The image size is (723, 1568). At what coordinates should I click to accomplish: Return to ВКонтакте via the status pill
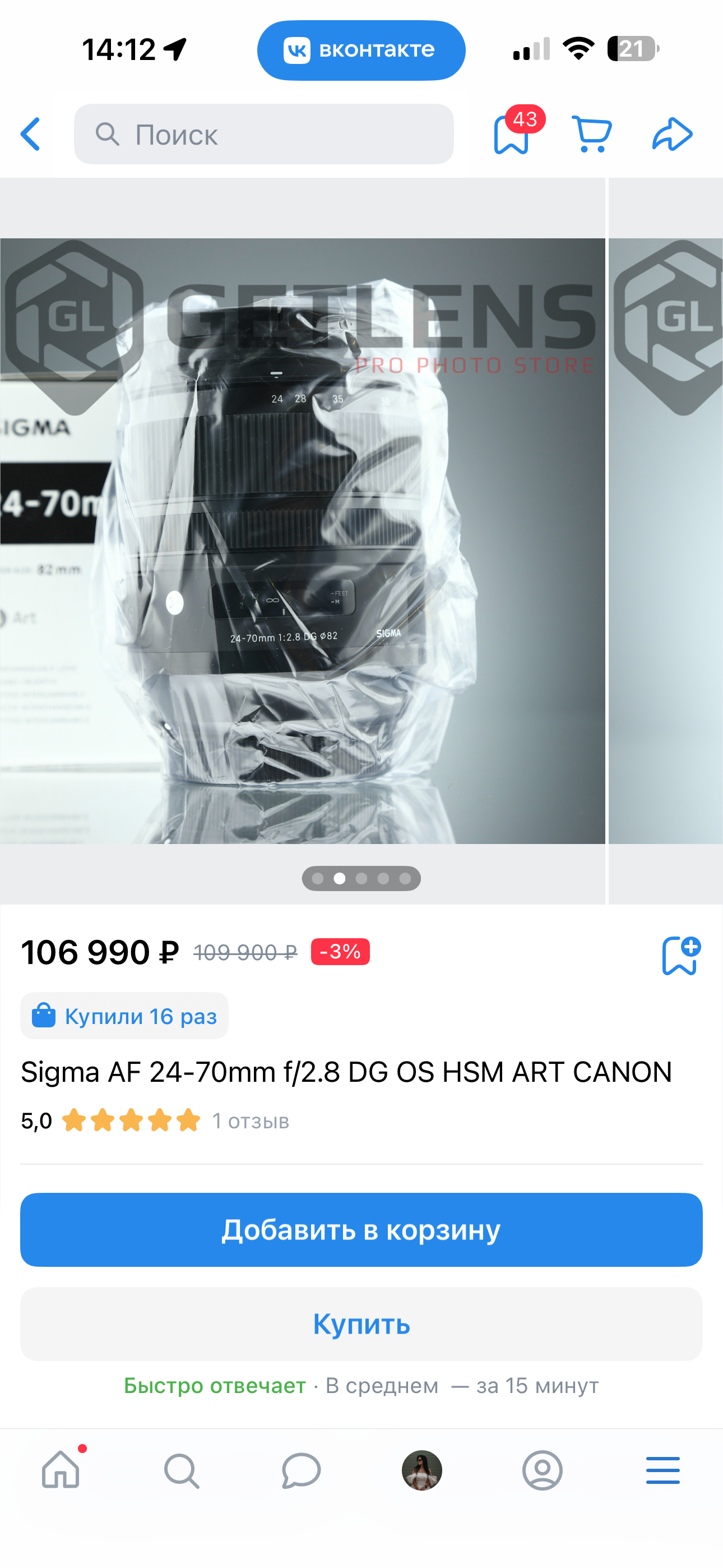pos(361,50)
